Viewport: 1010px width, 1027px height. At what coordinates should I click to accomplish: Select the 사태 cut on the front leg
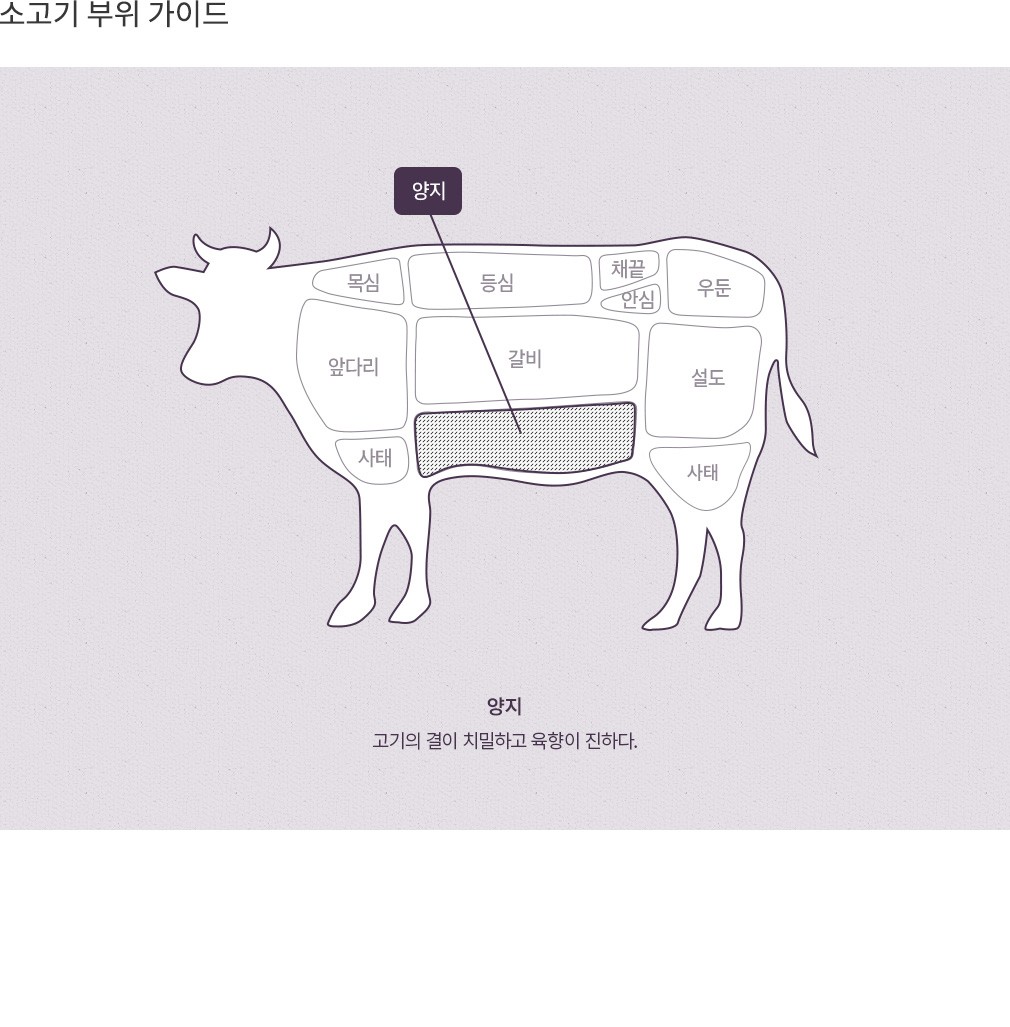(374, 459)
